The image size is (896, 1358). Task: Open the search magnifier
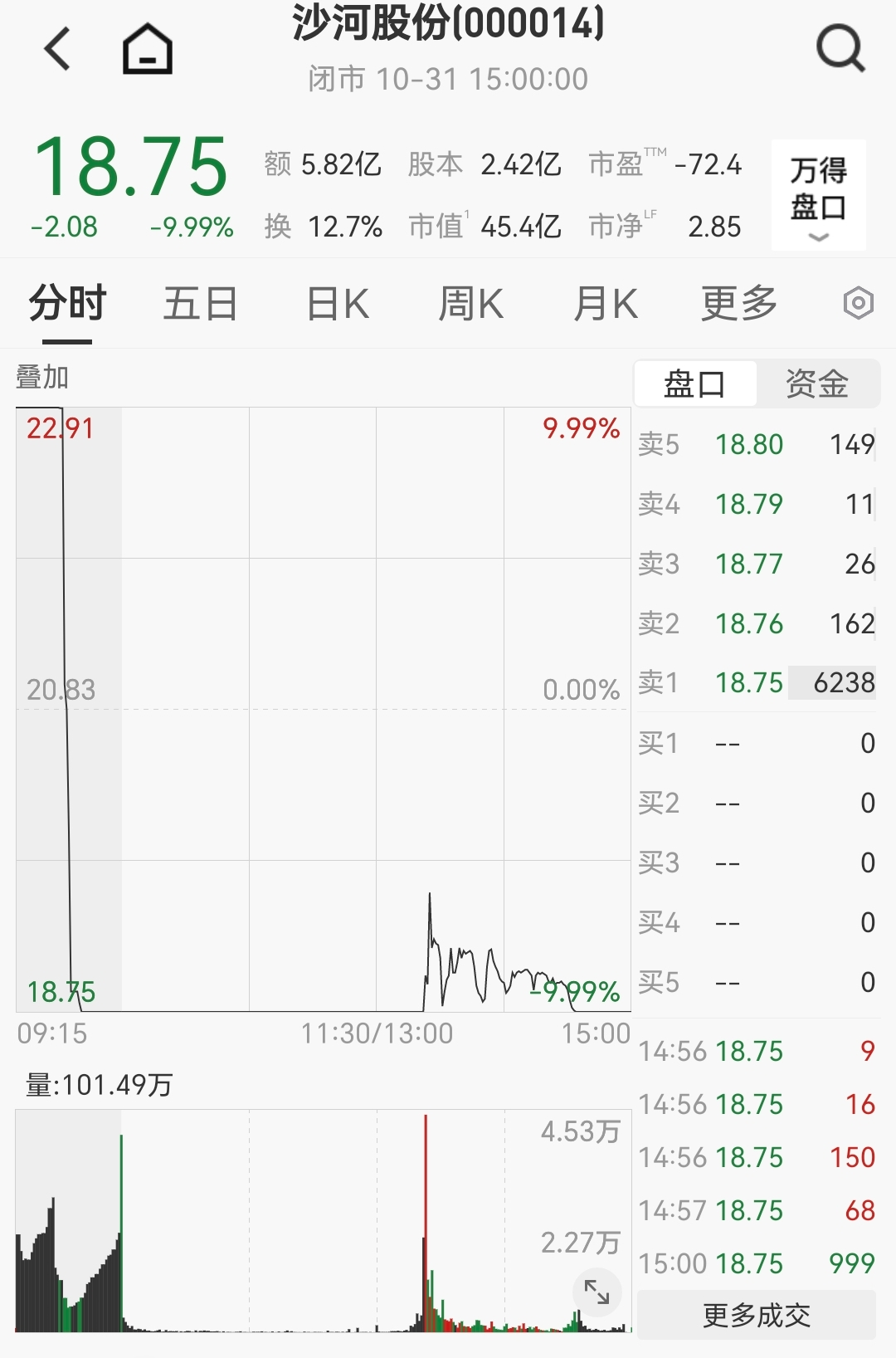click(x=840, y=48)
